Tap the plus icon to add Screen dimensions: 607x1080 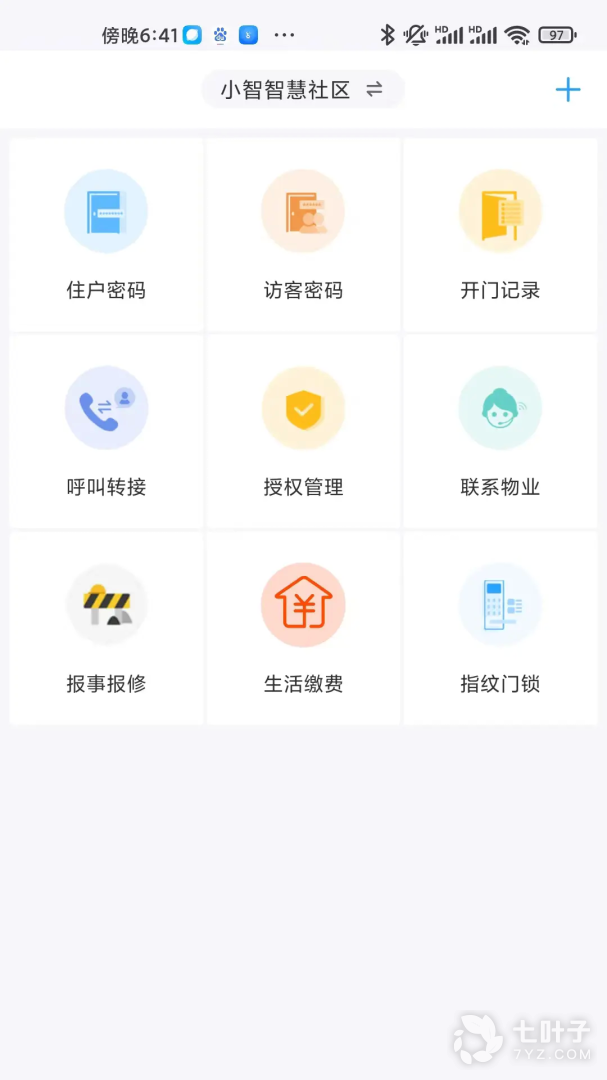(568, 90)
